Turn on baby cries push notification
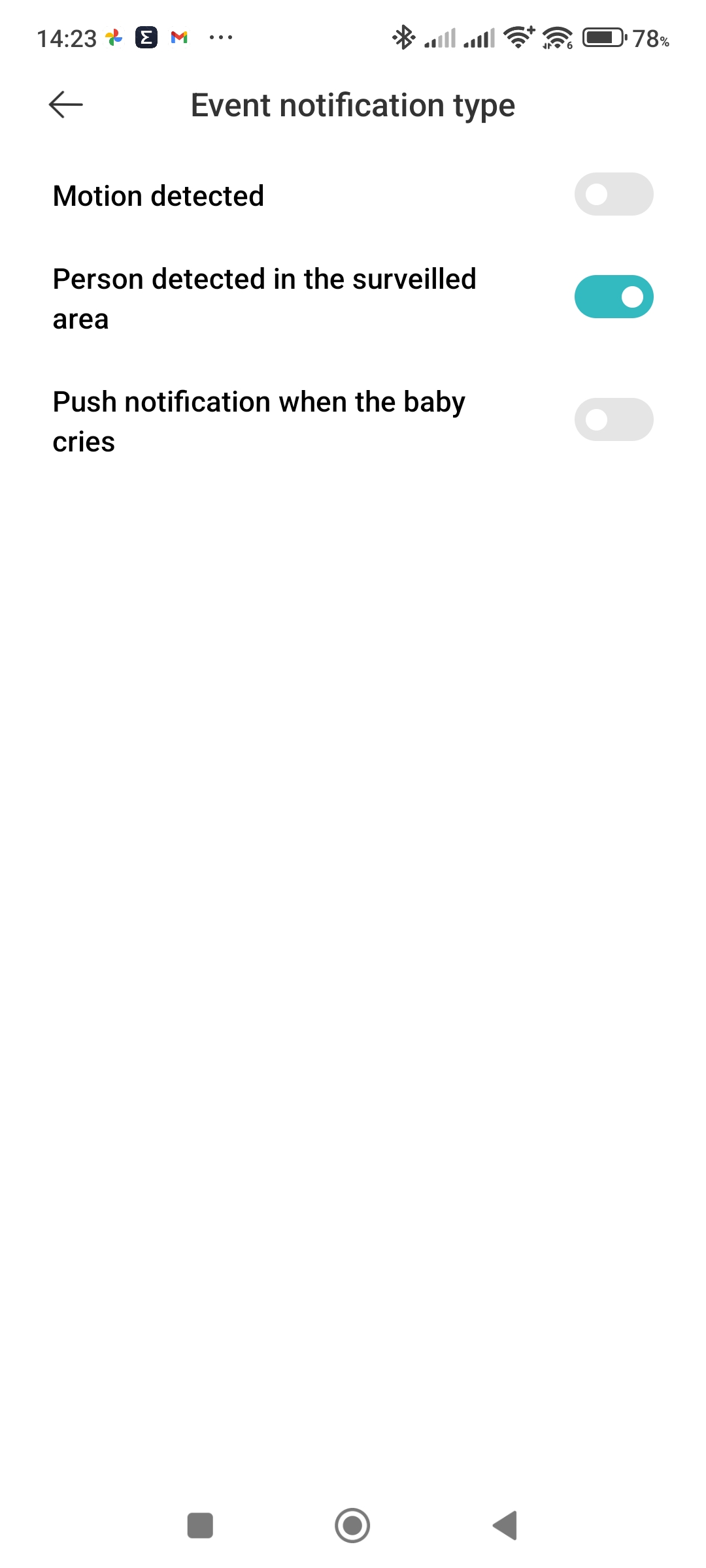706x1568 pixels. (x=613, y=419)
